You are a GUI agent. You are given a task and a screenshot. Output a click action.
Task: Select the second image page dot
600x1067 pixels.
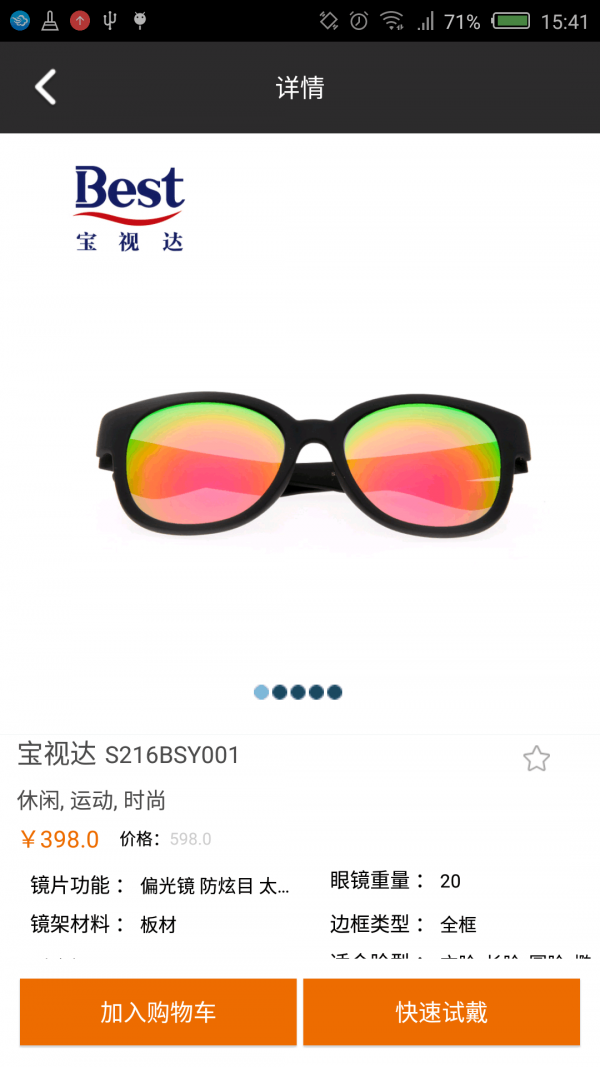point(280,692)
